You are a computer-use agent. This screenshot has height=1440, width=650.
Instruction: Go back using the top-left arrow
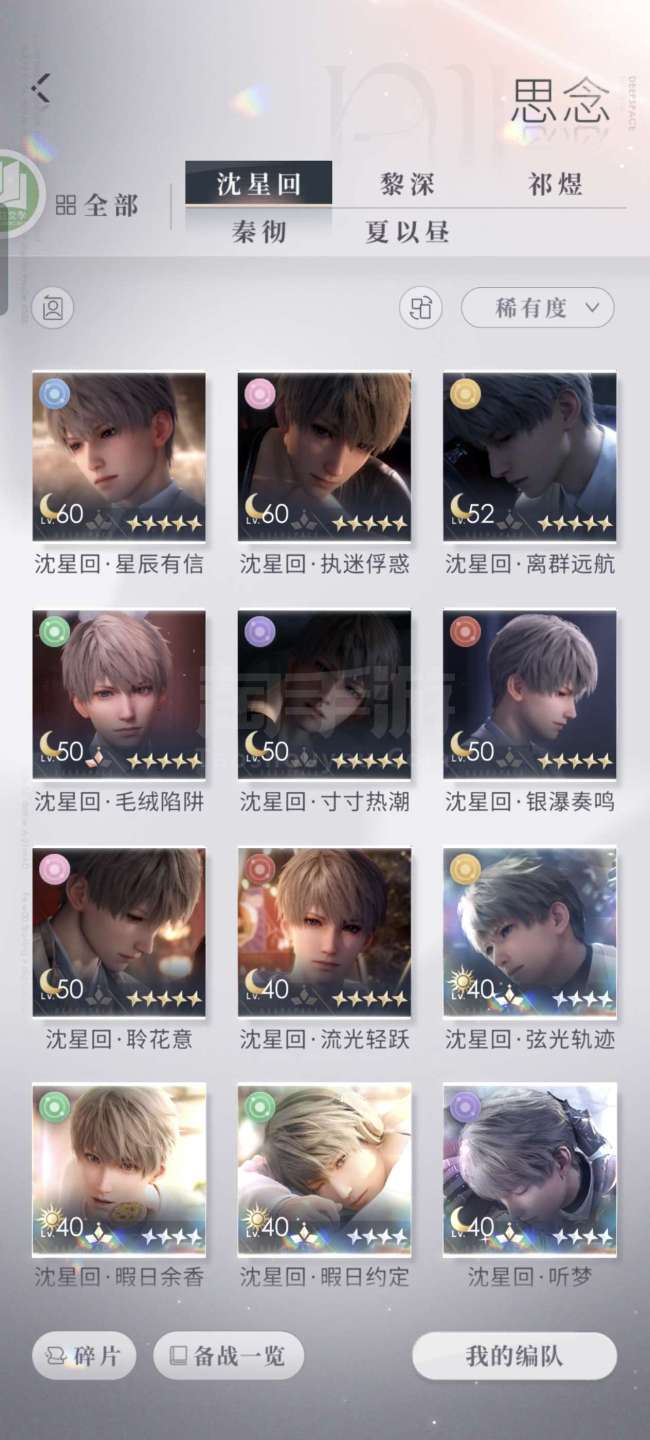click(41, 89)
